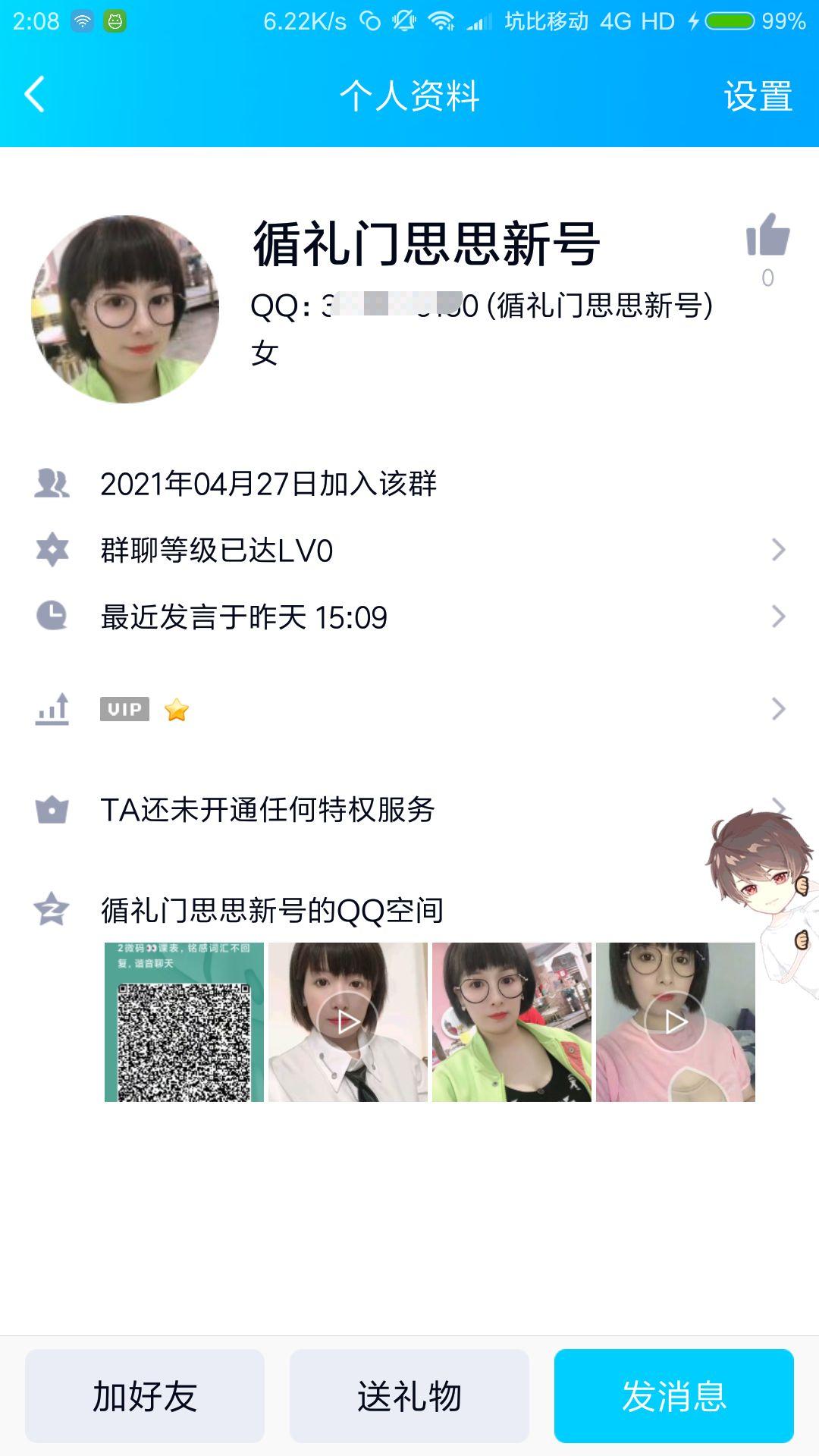Image resolution: width=819 pixels, height=1456 pixels.
Task: Click the yellow star next to VIP badge
Action: (x=177, y=710)
